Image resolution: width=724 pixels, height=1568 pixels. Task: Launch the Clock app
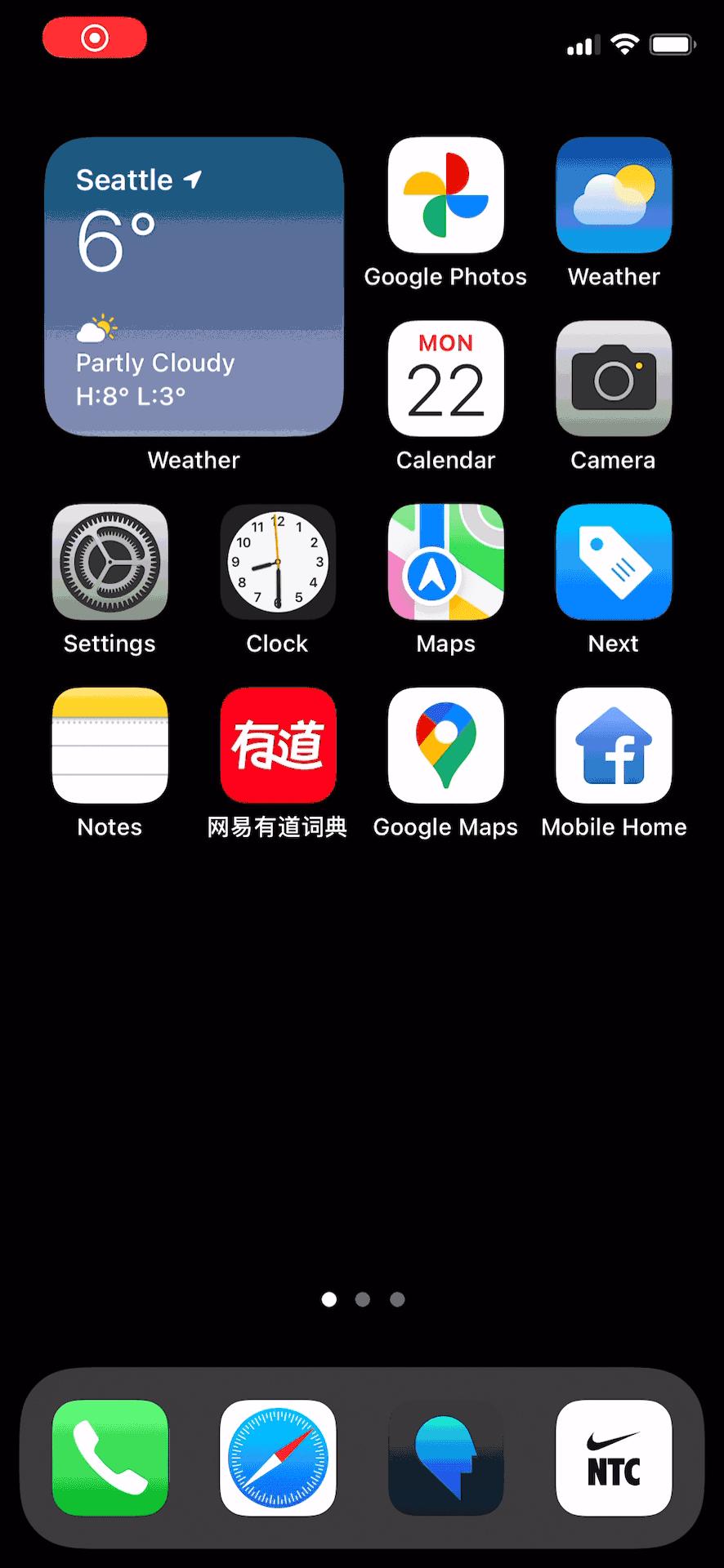(277, 562)
